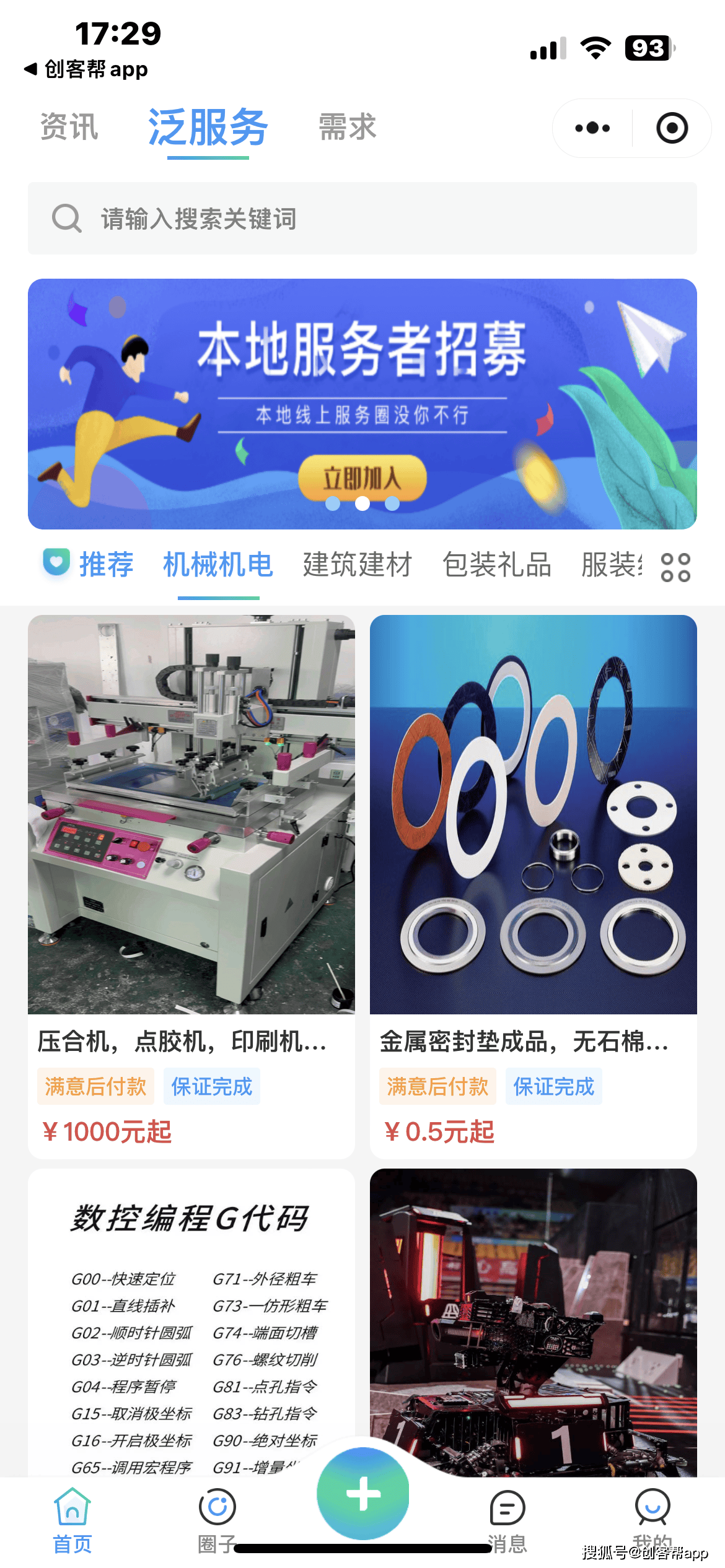
Task: Open the 数控编程G代码 card
Action: coord(191,1319)
